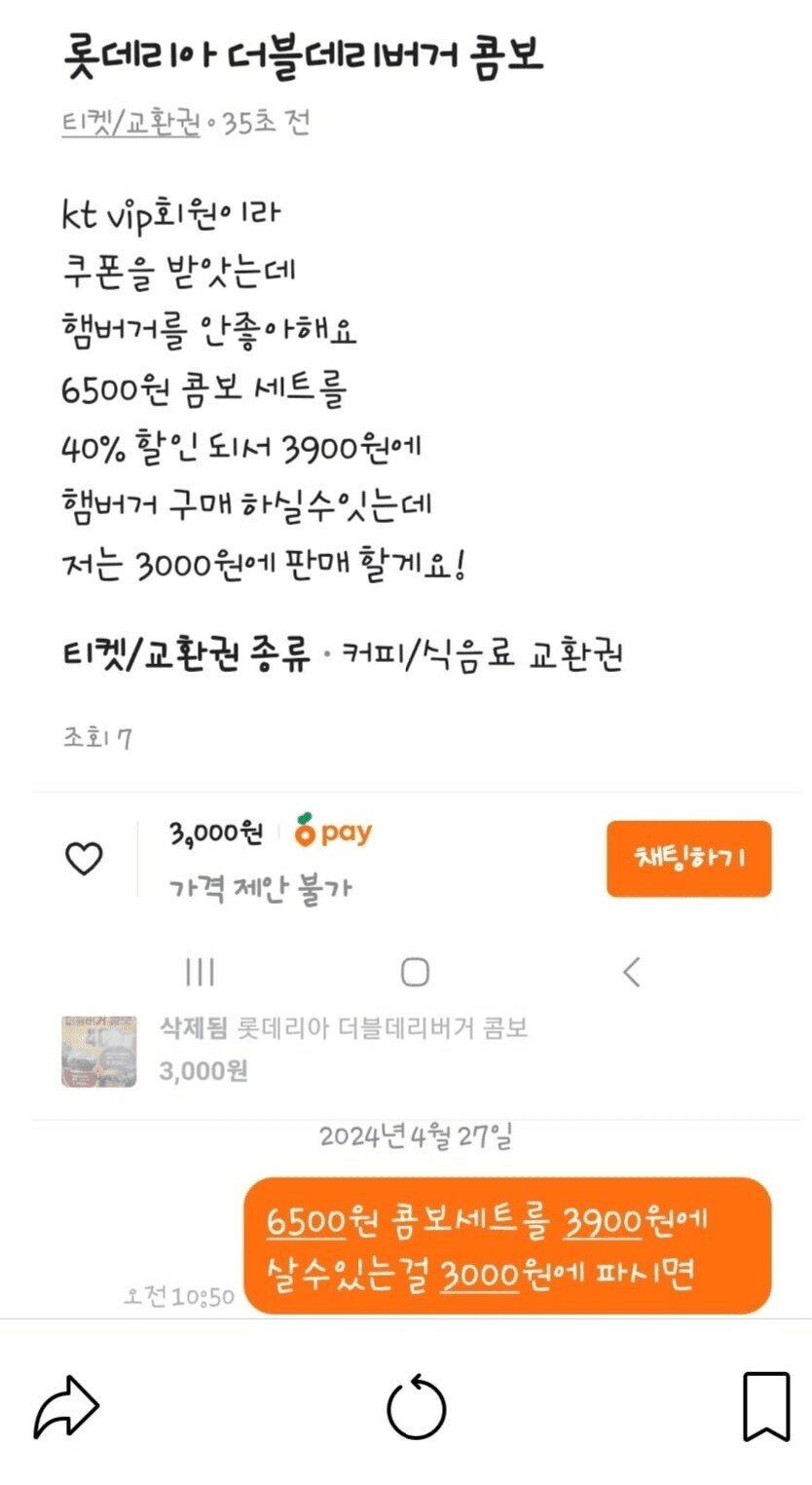Reload the post with the refresh icon
Viewport: 812px width, 1485px height.
click(x=416, y=1406)
